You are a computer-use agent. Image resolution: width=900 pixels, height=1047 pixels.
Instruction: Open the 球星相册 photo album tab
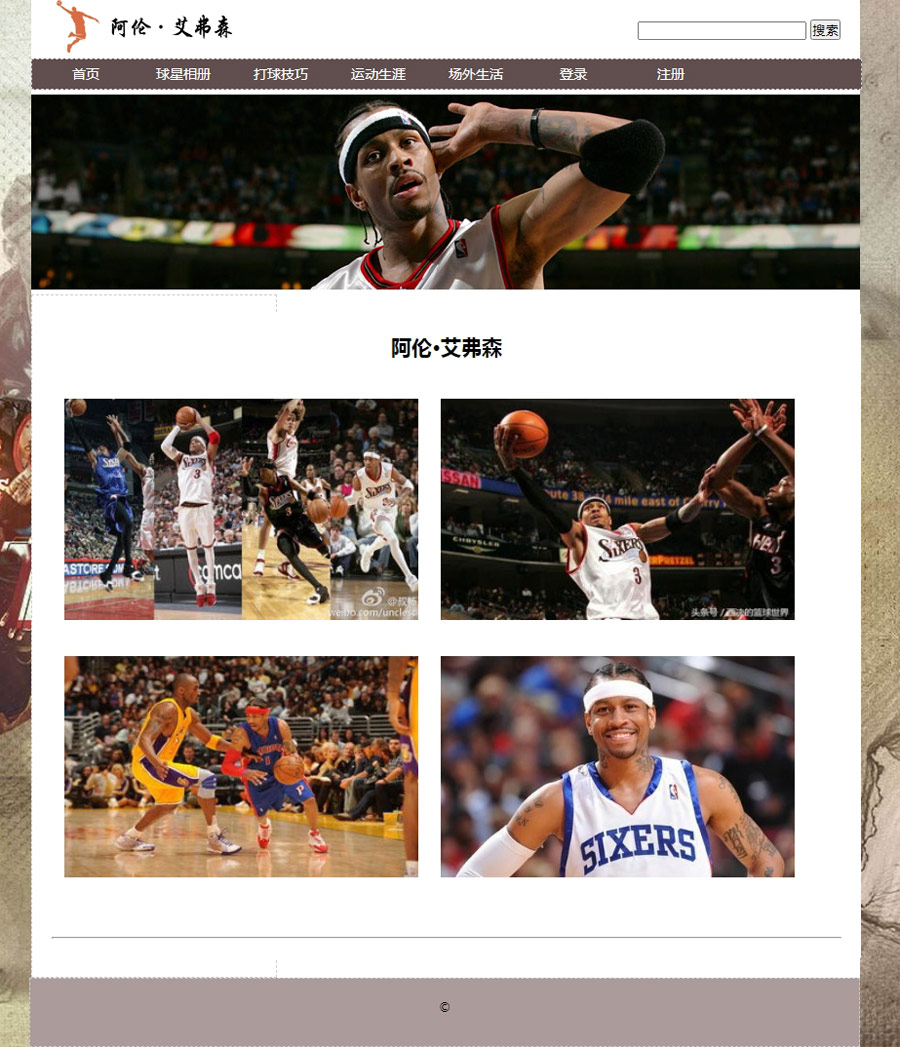(183, 74)
